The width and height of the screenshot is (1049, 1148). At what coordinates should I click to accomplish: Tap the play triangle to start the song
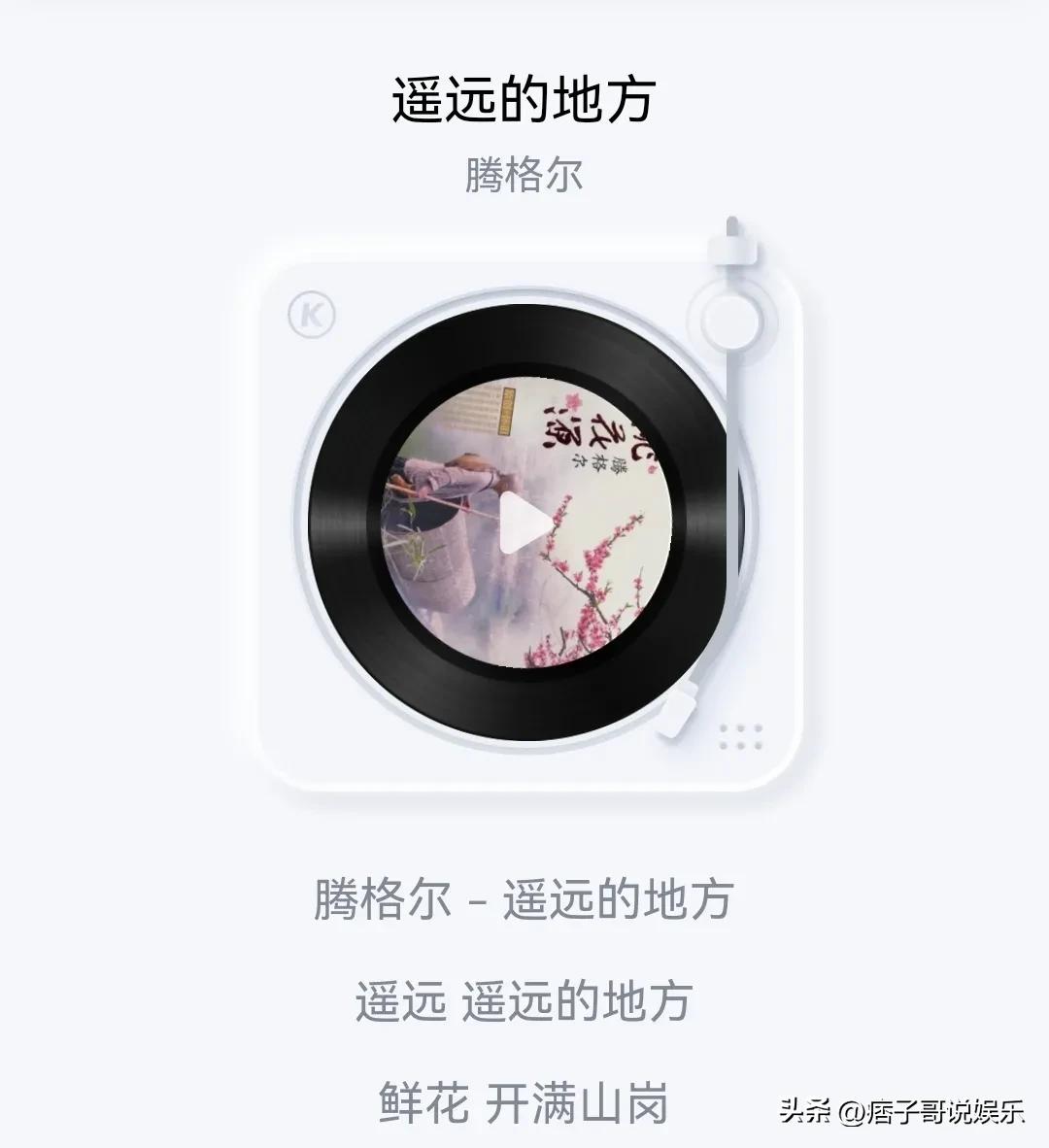[x=524, y=523]
